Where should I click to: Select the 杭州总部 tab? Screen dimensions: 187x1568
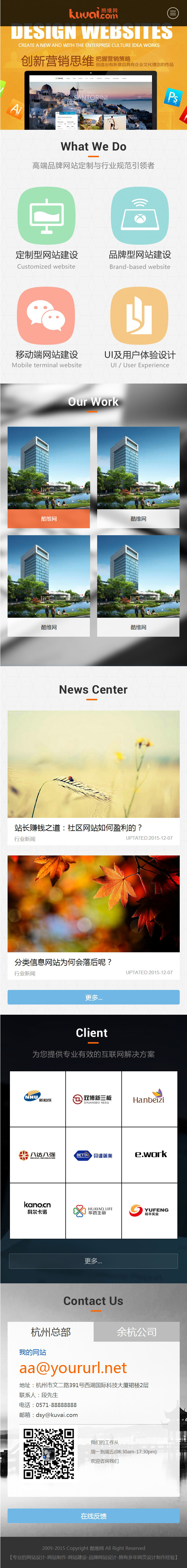(50, 1332)
